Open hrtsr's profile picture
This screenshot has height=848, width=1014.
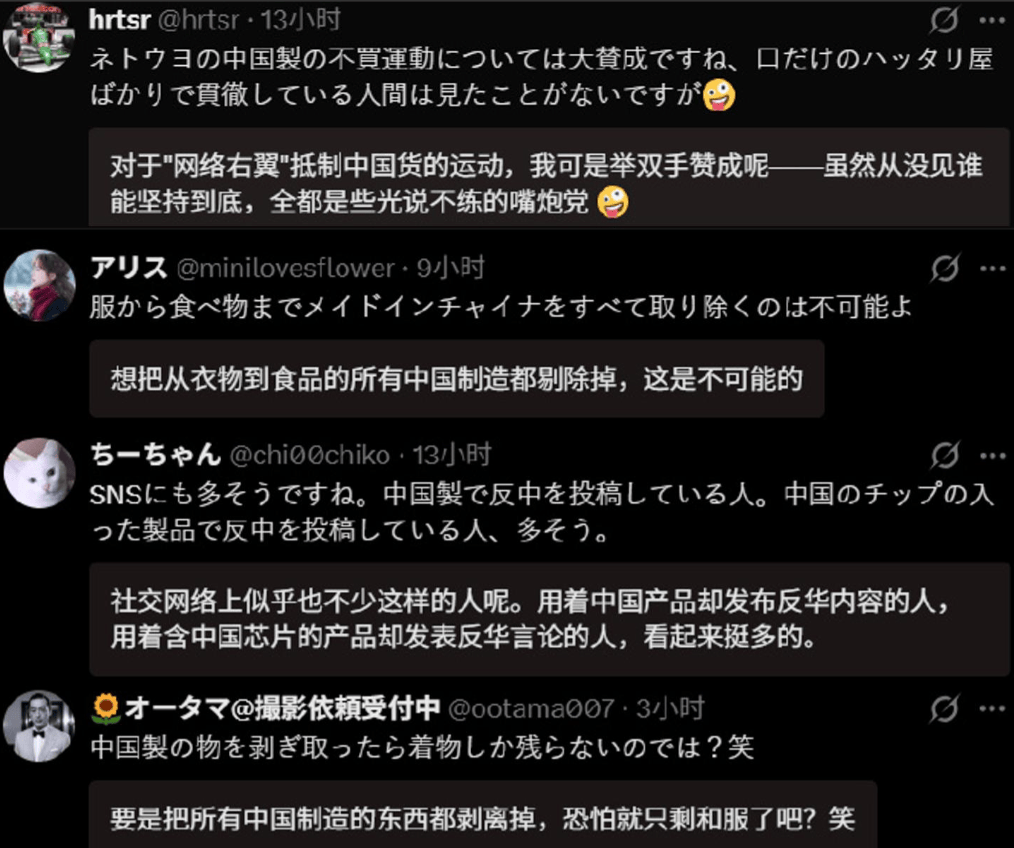coord(39,36)
